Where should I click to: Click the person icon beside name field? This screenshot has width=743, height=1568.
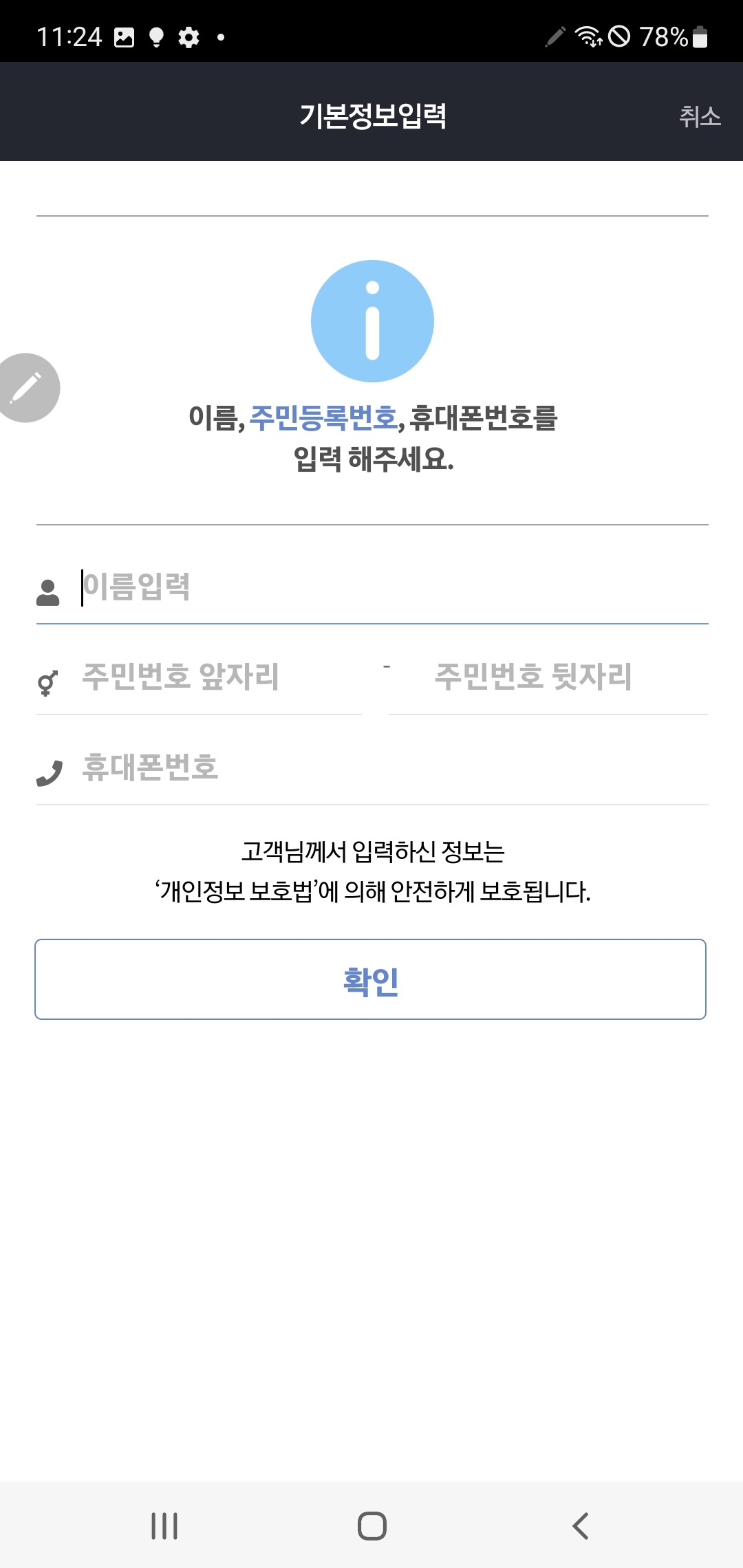[49, 589]
